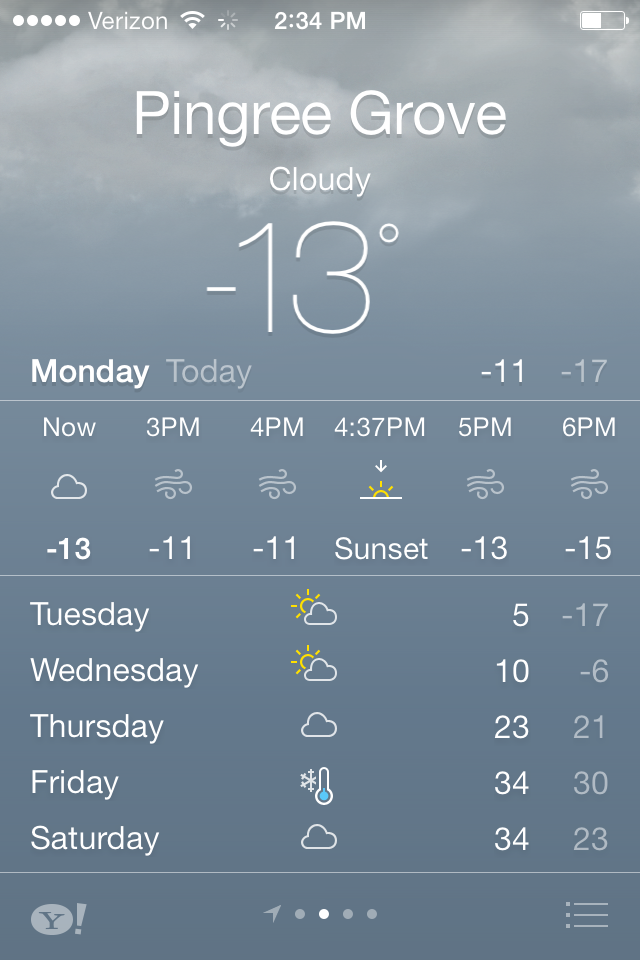The height and width of the screenshot is (960, 640).
Task: Open the Yahoo weather link
Action: click(x=58, y=918)
